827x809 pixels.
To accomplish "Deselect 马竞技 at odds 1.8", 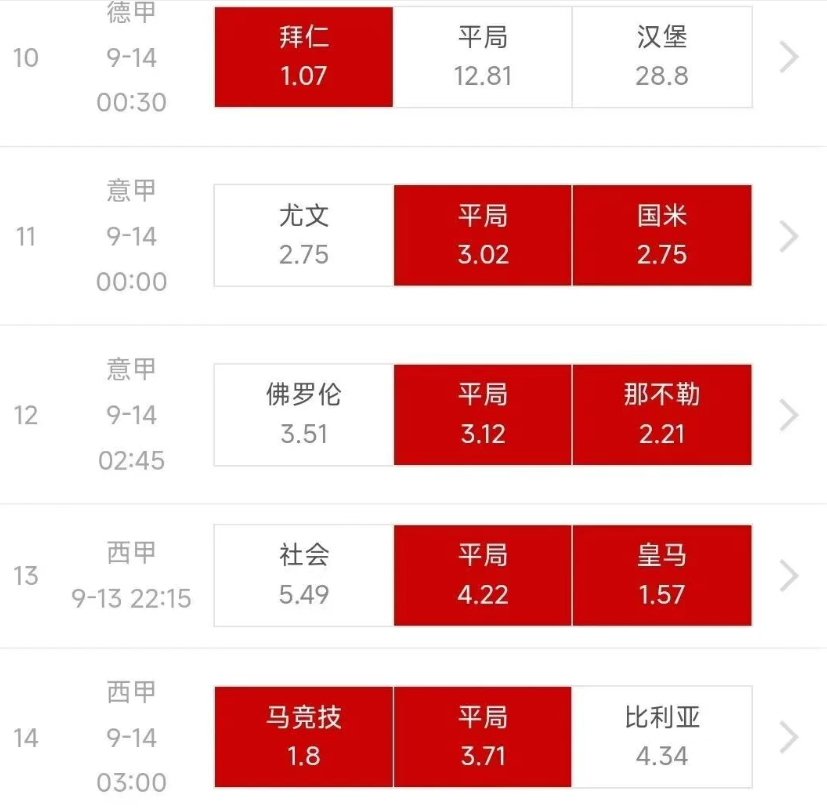I will coord(304,736).
